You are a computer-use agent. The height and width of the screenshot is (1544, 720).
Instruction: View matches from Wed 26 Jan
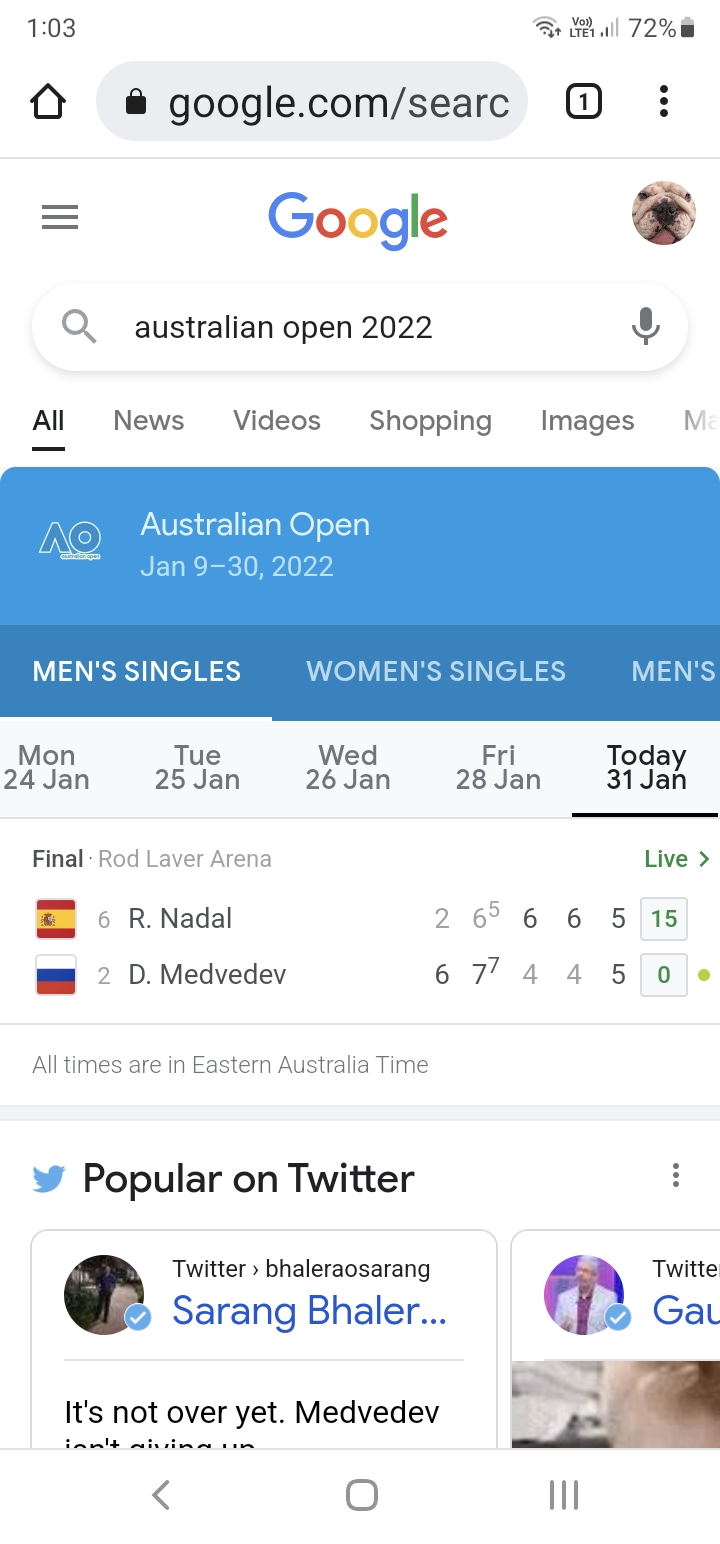click(348, 768)
